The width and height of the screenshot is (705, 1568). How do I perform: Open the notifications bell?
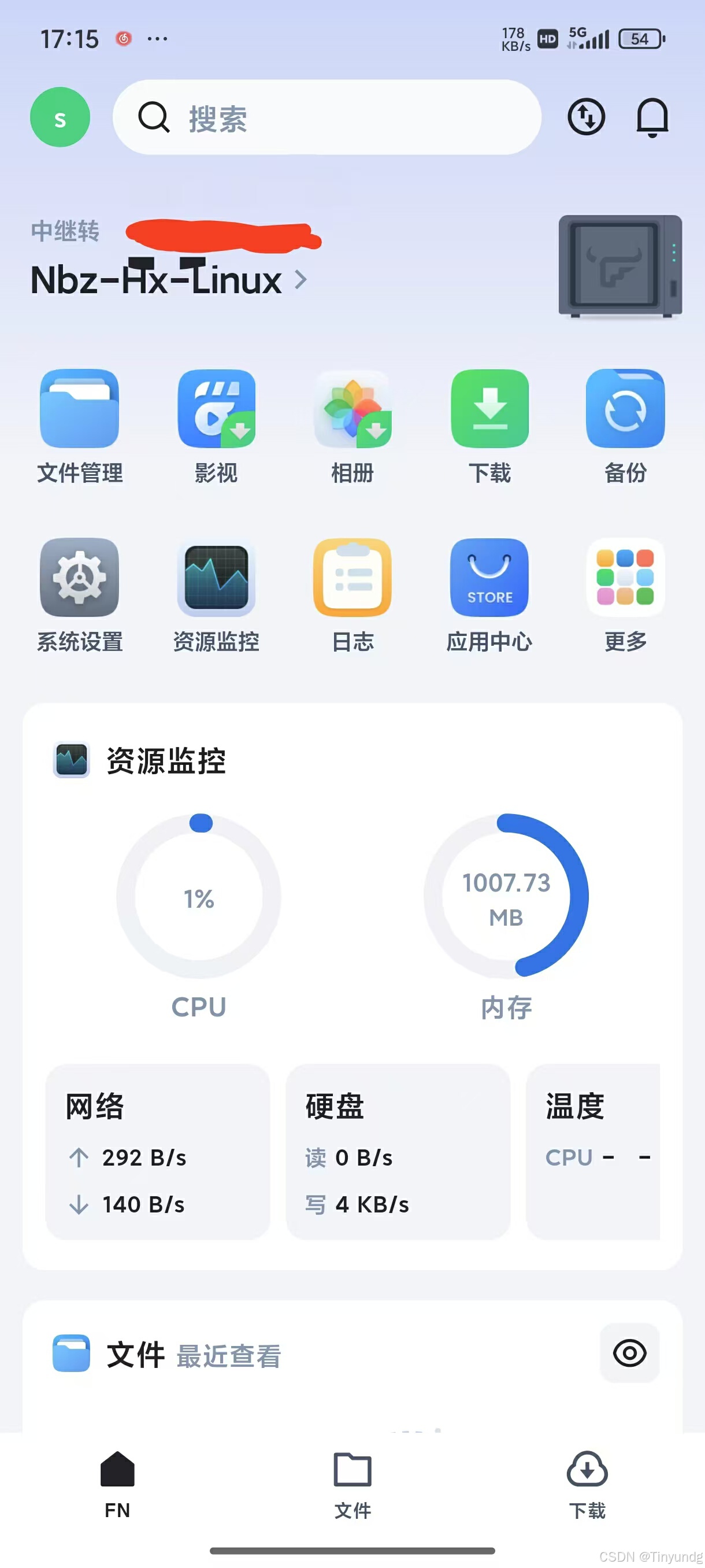tap(652, 117)
